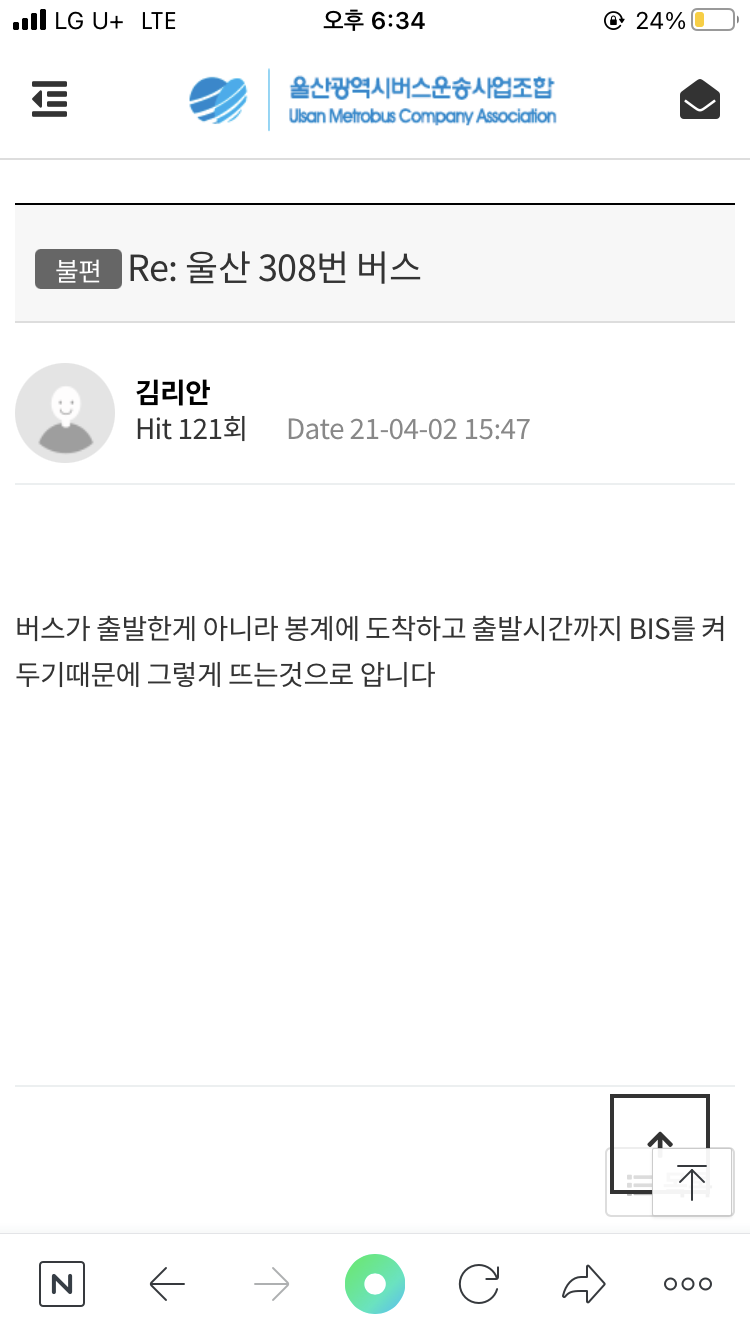Open the three-dot more options menu
Image resolution: width=750 pixels, height=1334 pixels.
(688, 1284)
